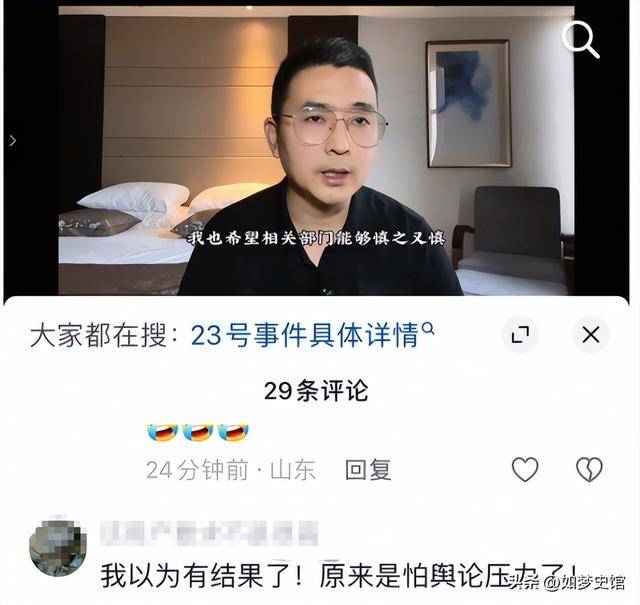Tap the video to pause playback
640x605 pixels.
point(320,150)
